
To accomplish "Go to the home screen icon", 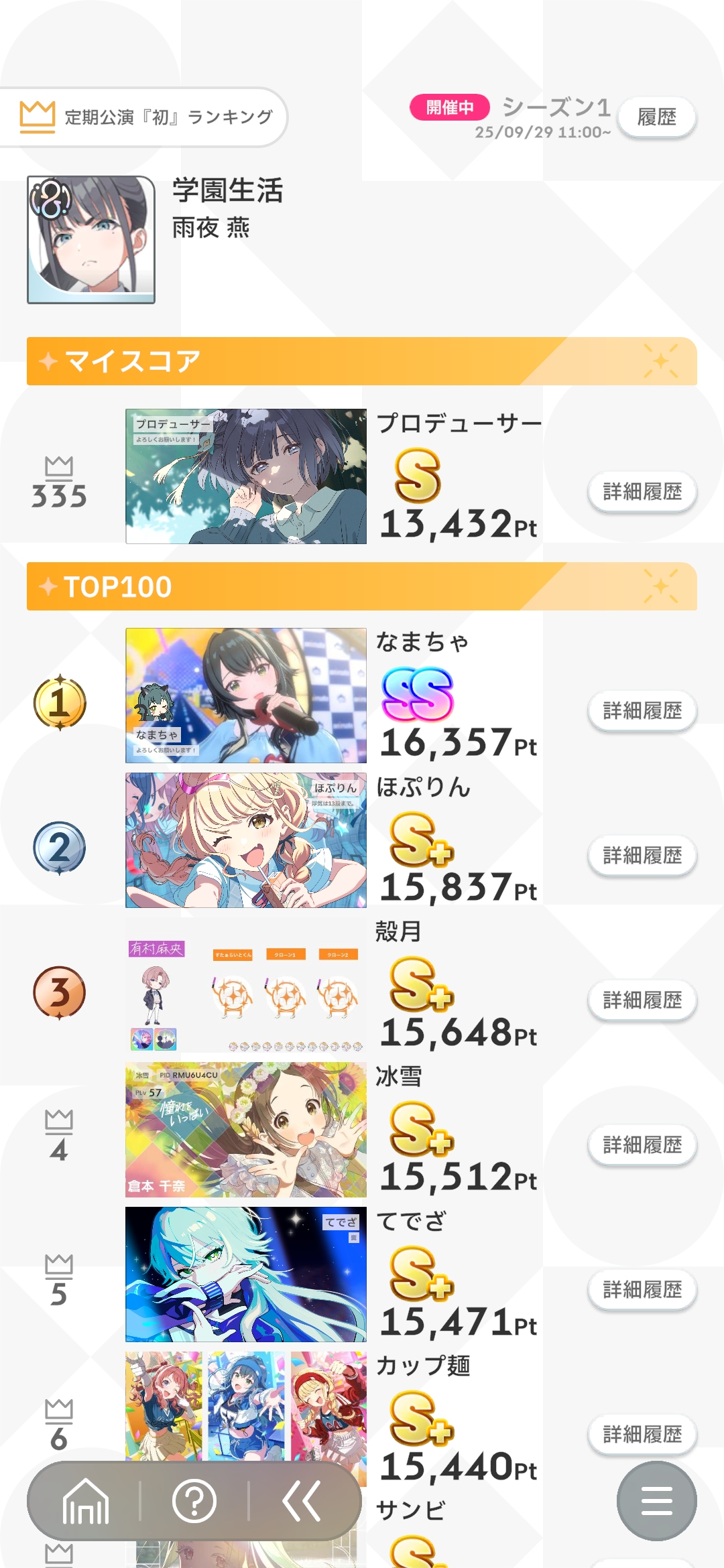I will [x=86, y=1502].
